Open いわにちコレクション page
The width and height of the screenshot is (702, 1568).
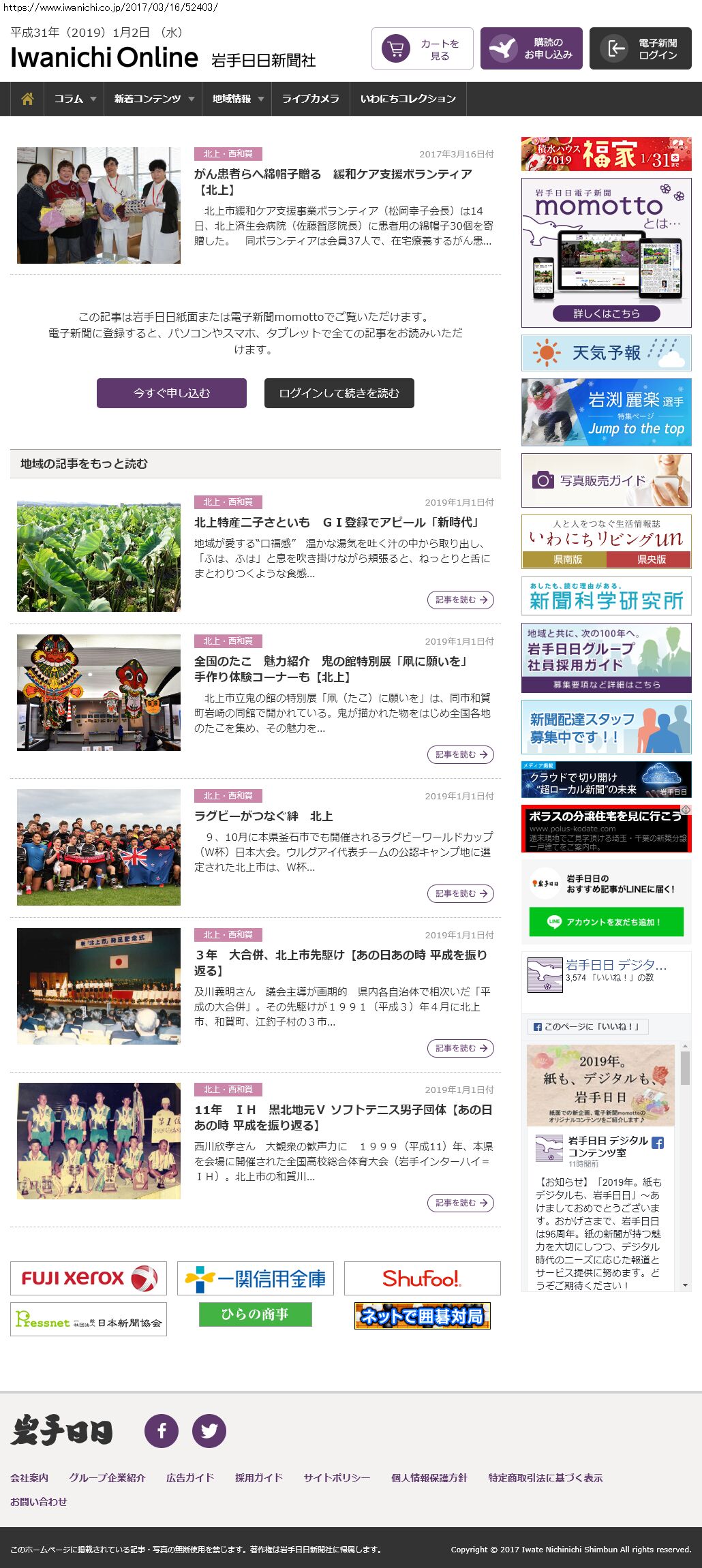[x=408, y=99]
